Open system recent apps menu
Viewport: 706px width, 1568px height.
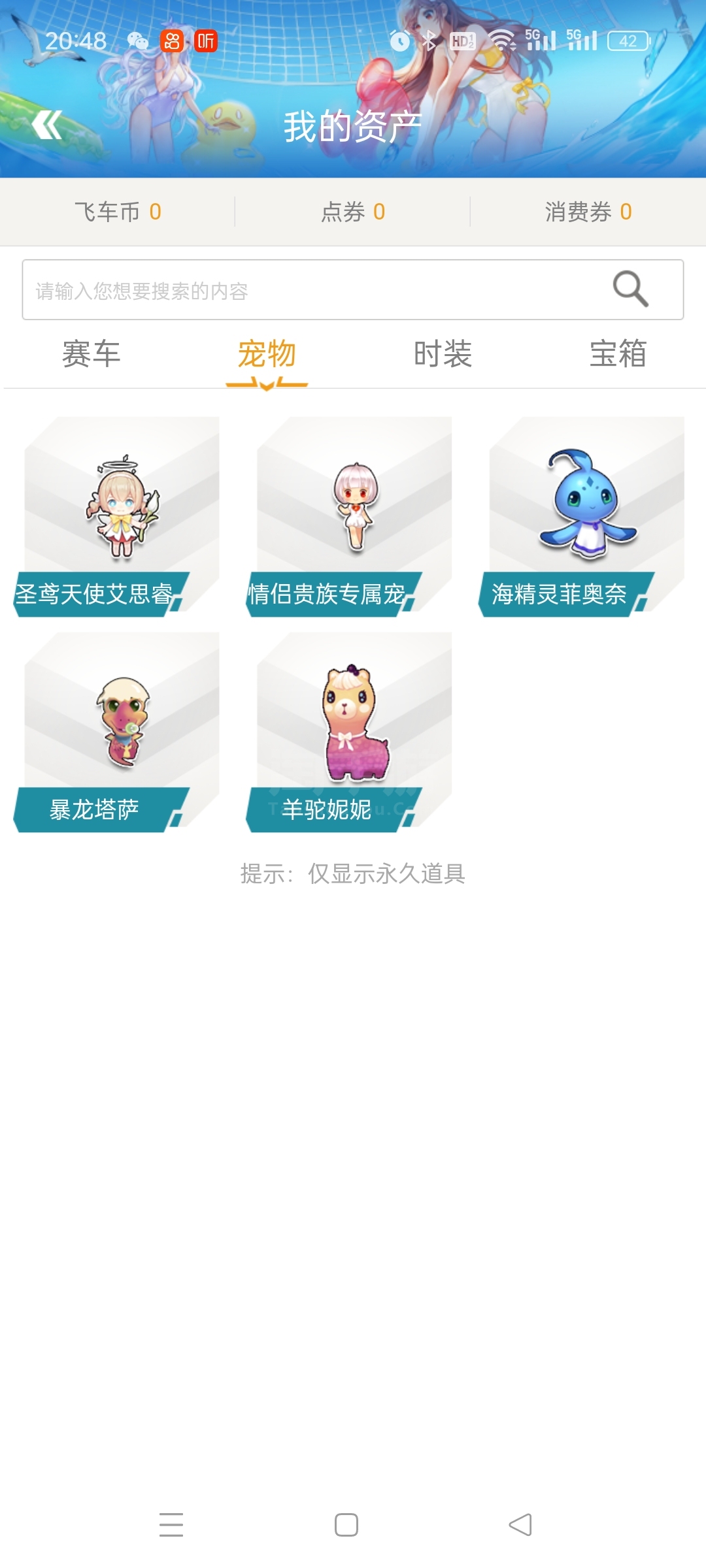coord(171,1525)
